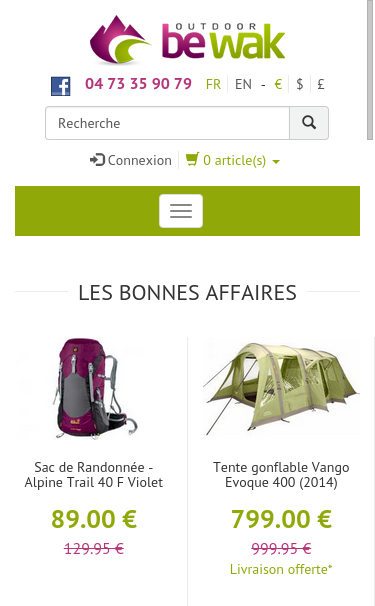Focus the Recherche search field
375x606 pixels.
click(167, 123)
